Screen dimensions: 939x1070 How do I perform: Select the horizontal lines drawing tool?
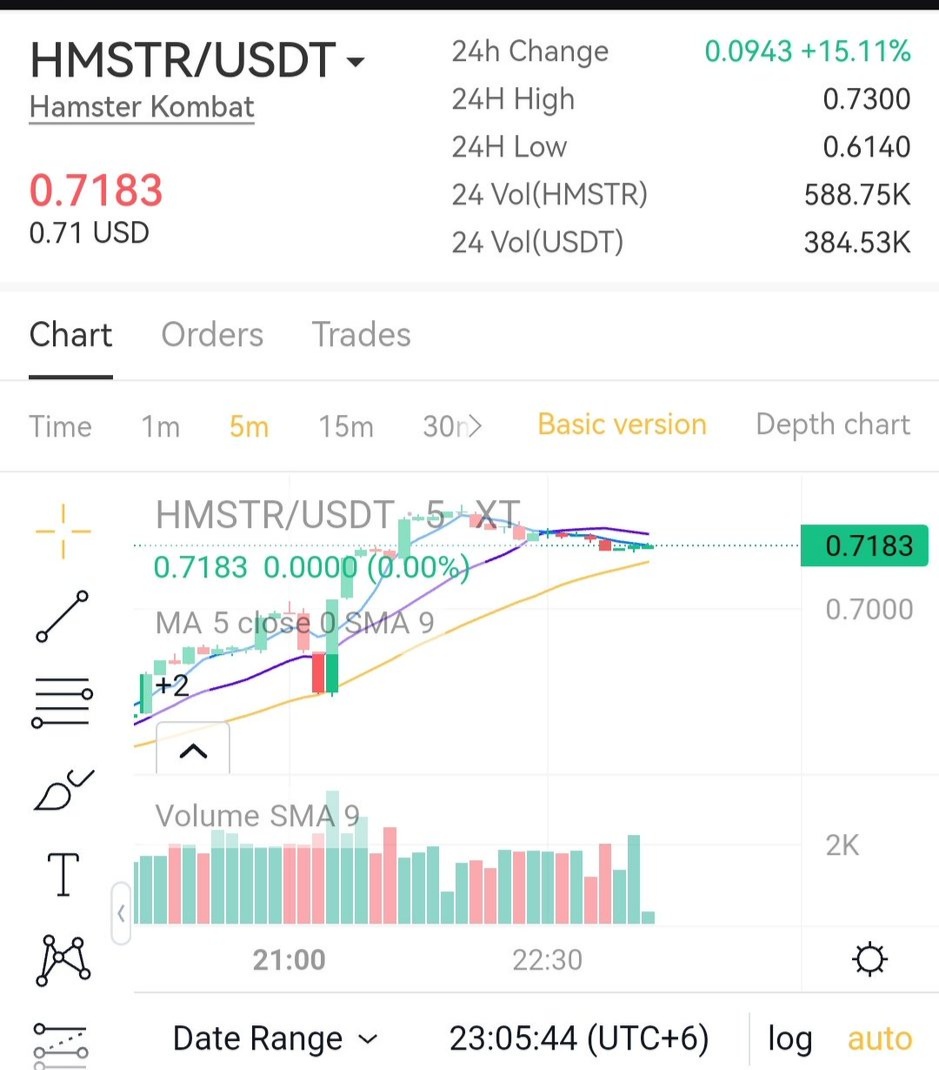[62, 702]
